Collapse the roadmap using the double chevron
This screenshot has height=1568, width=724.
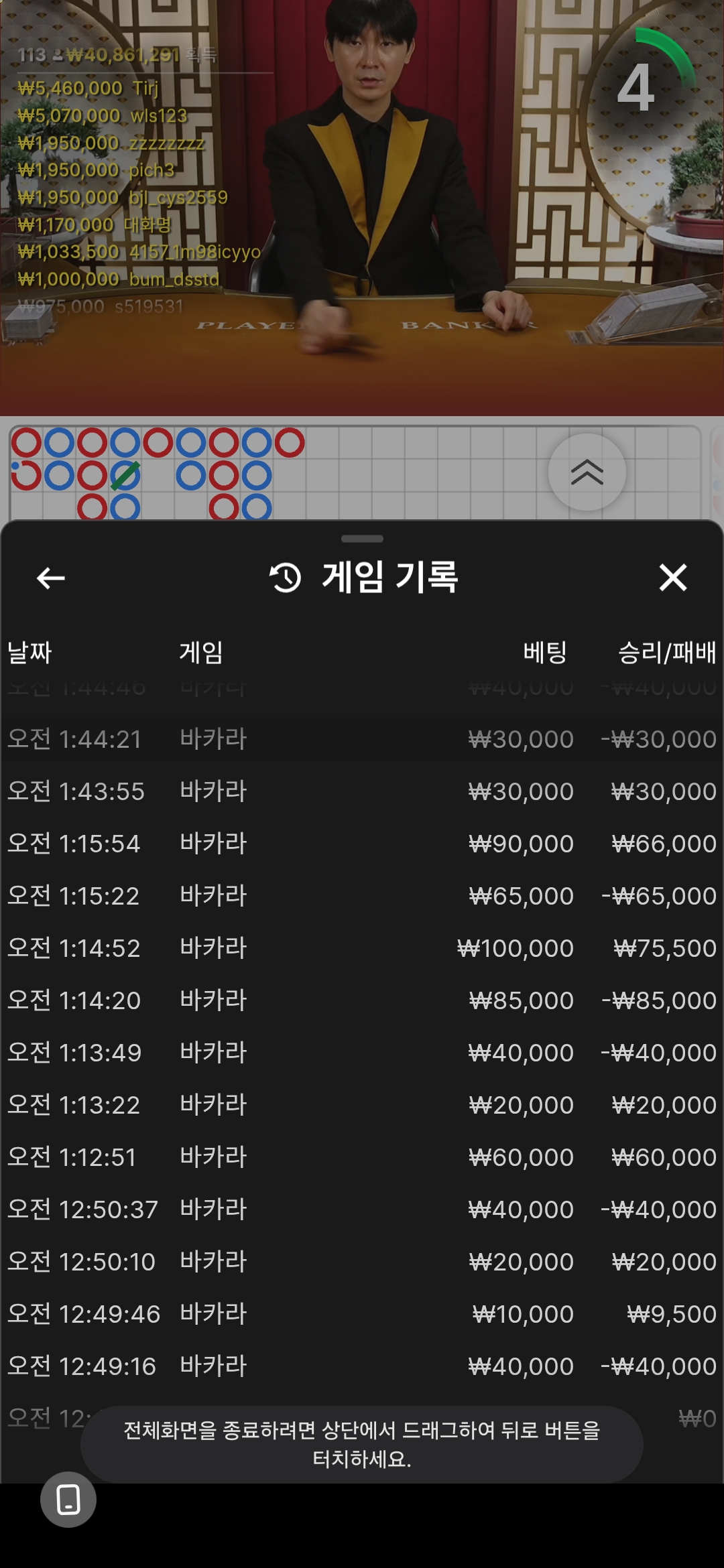click(x=588, y=472)
